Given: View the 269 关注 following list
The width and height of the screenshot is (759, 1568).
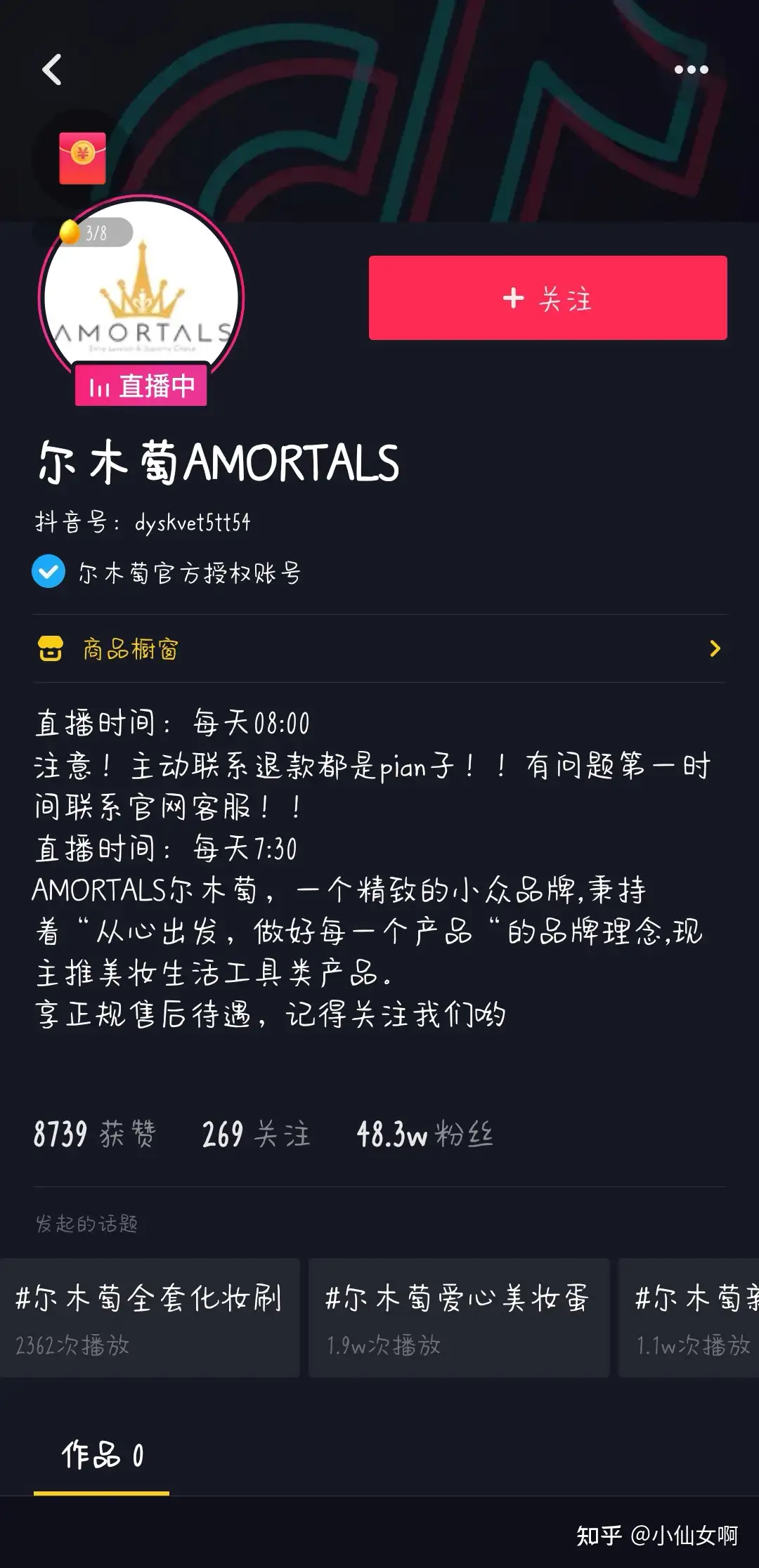Looking at the screenshot, I should point(256,1134).
